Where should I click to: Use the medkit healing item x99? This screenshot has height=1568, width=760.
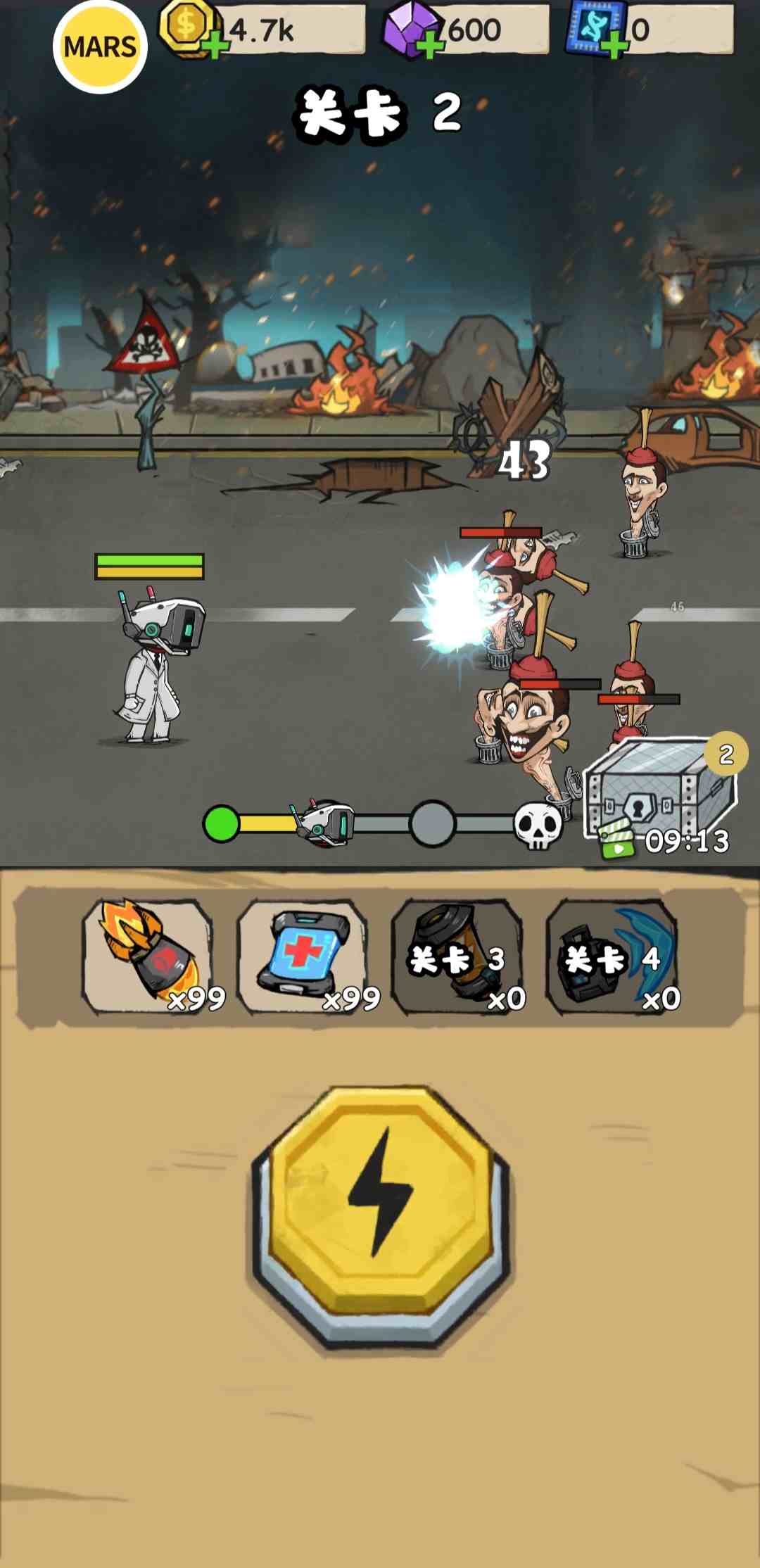[303, 956]
